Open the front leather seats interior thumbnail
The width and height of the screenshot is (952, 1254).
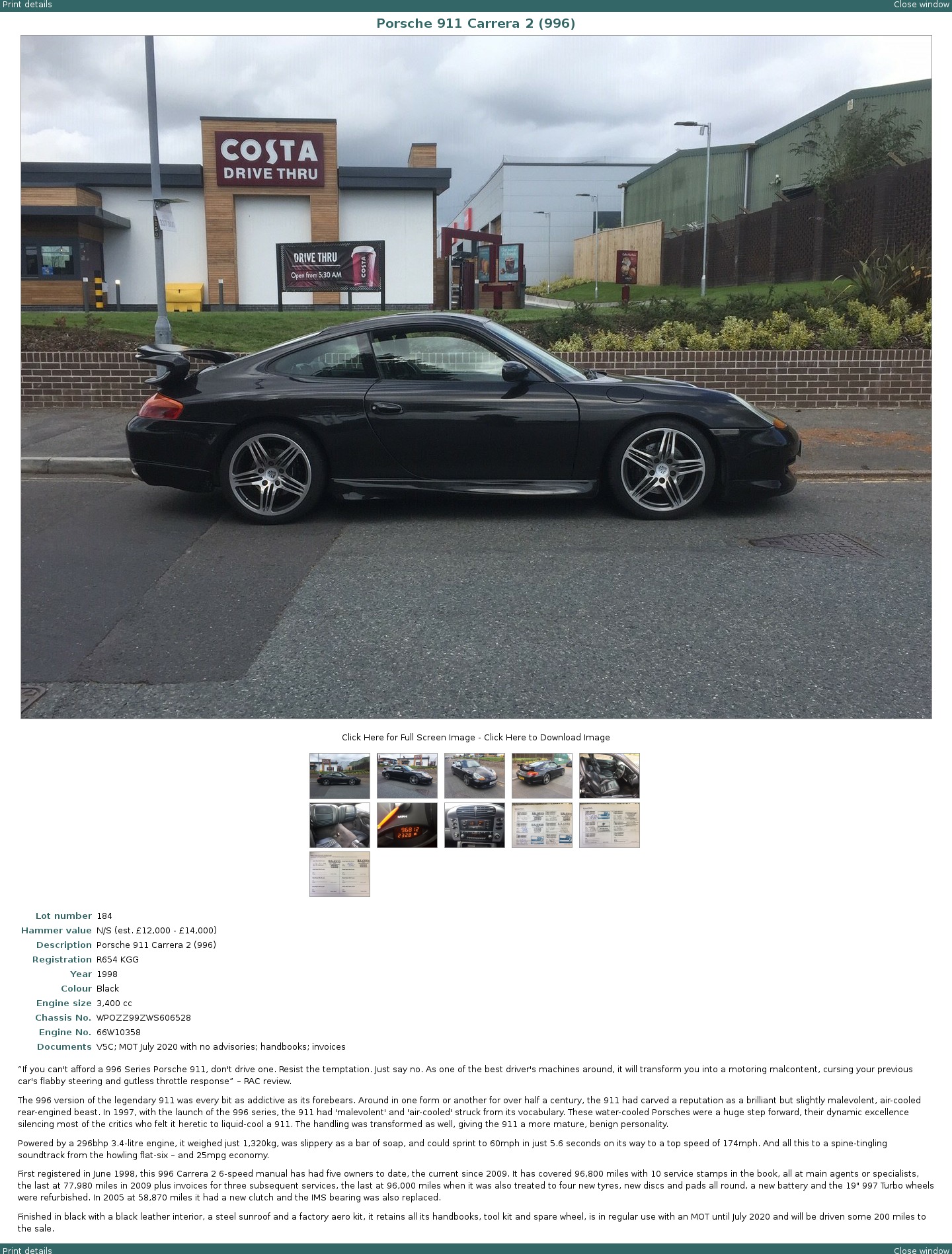(610, 775)
